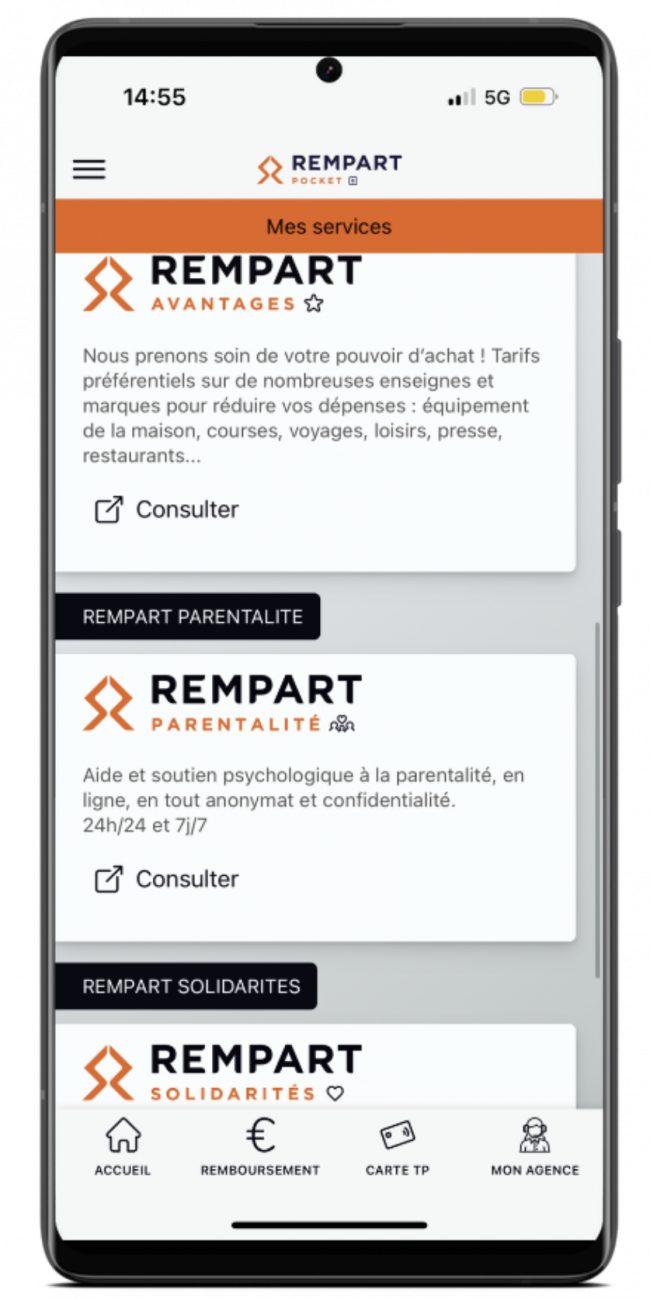Open the hamburger drawer menu

tap(89, 170)
